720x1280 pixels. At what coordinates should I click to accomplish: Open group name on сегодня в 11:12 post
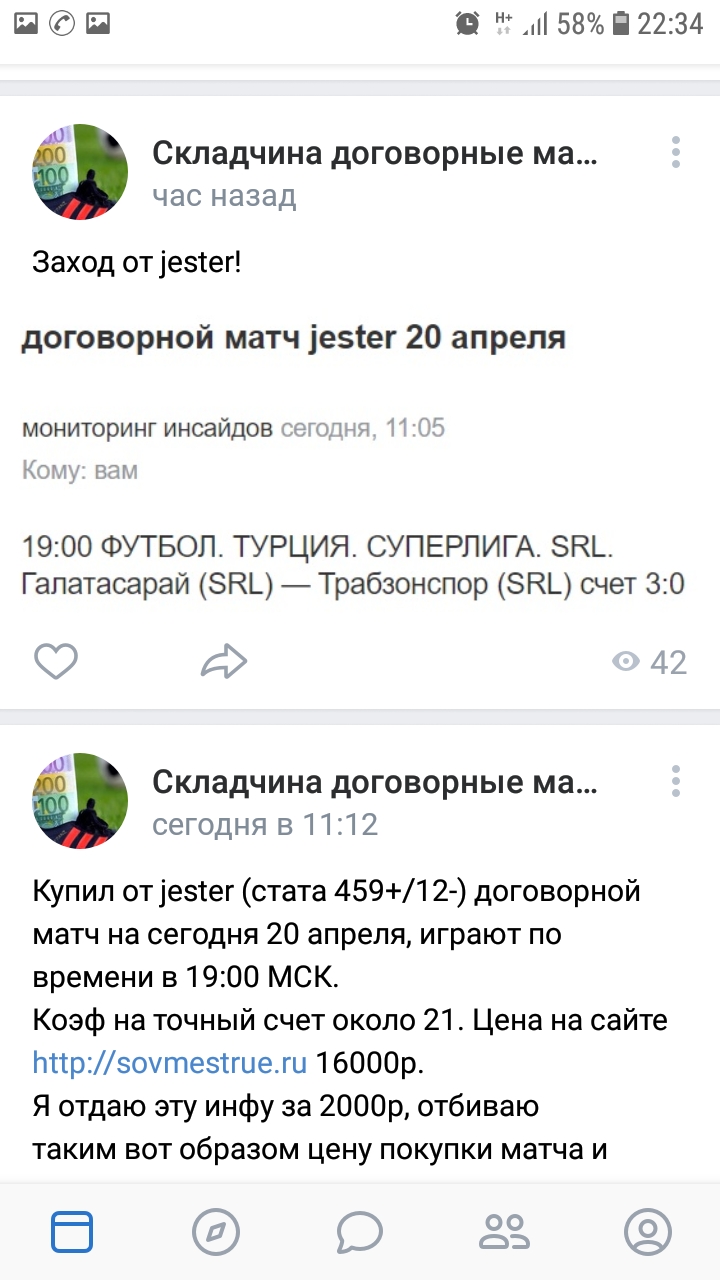point(375,782)
